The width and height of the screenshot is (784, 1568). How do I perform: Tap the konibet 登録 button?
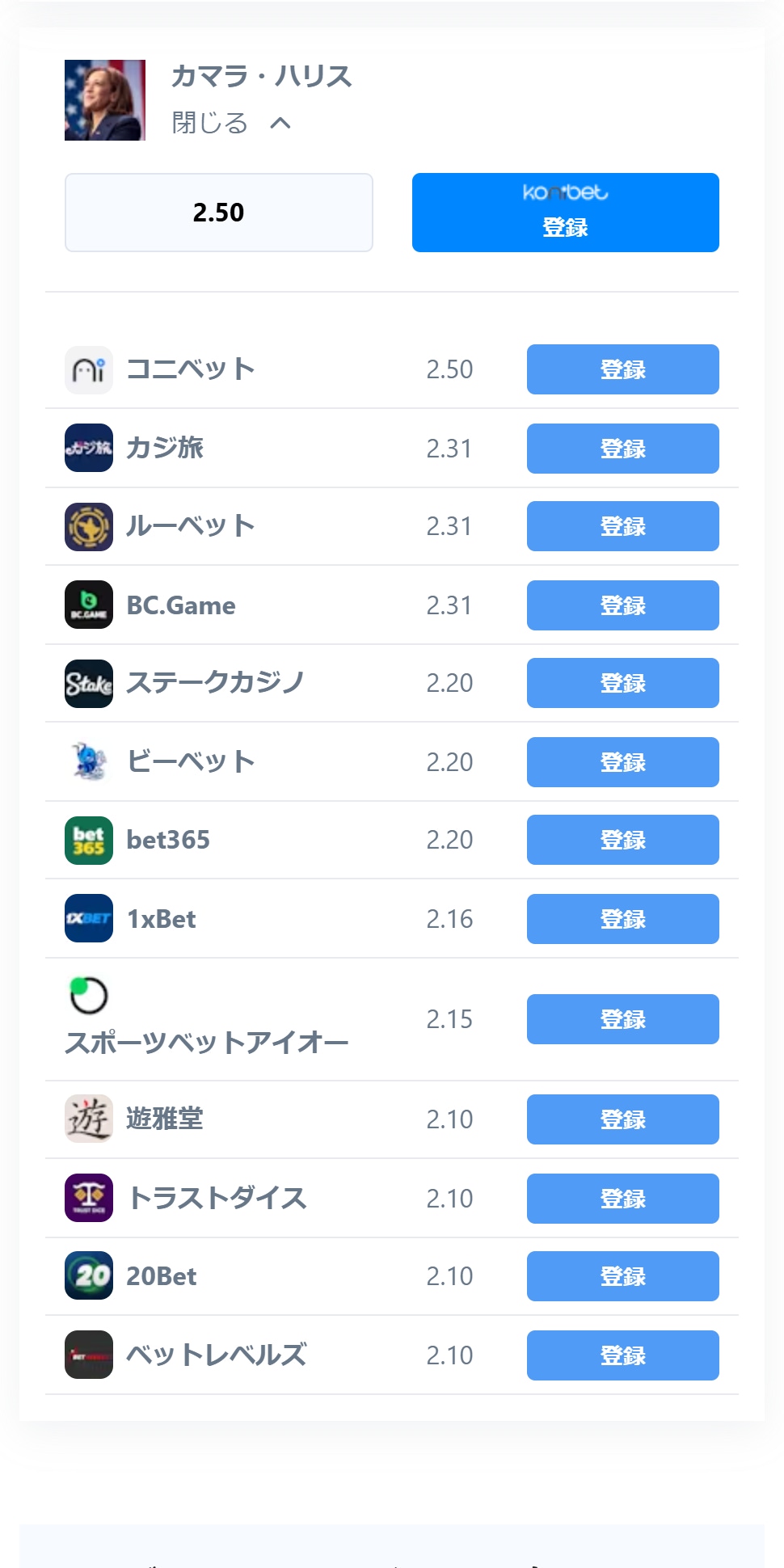pyautogui.click(x=565, y=213)
